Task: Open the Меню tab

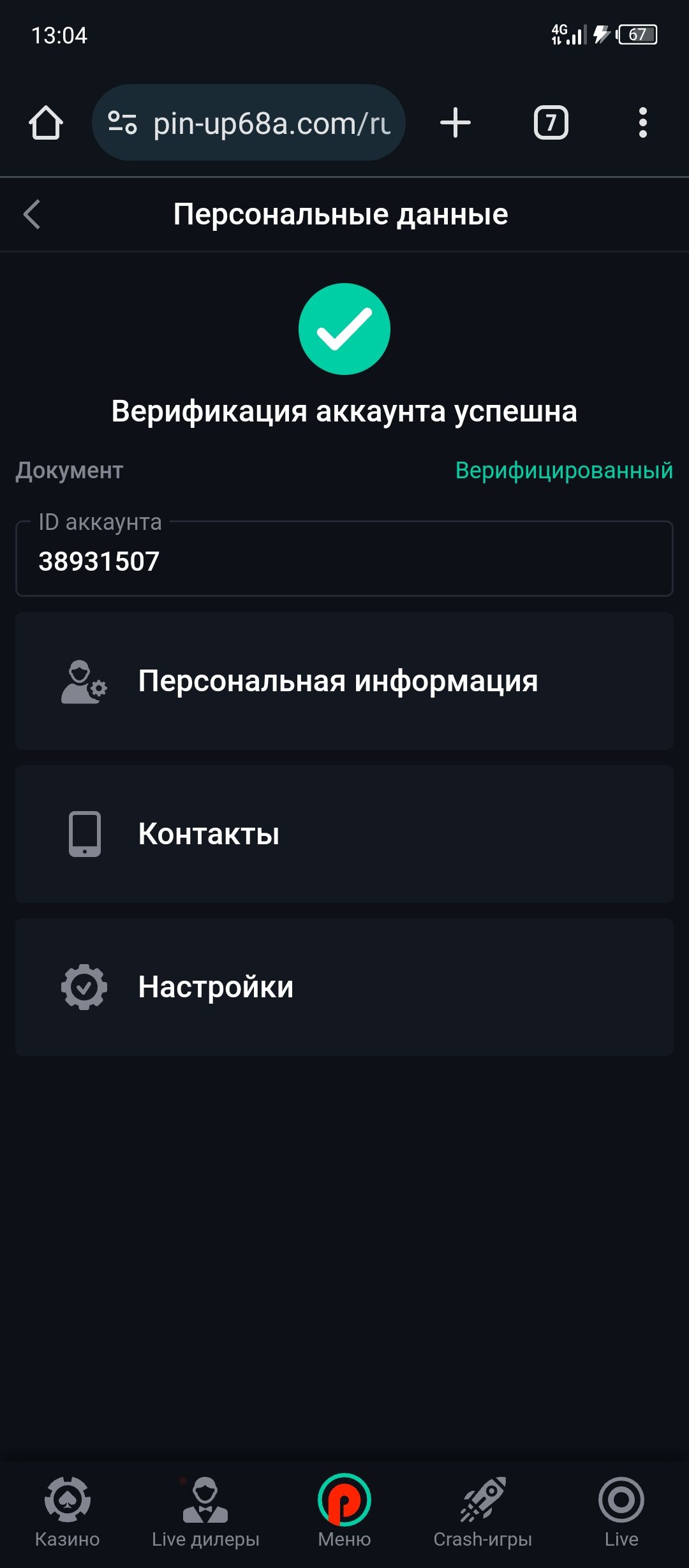Action: pyautogui.click(x=344, y=1512)
